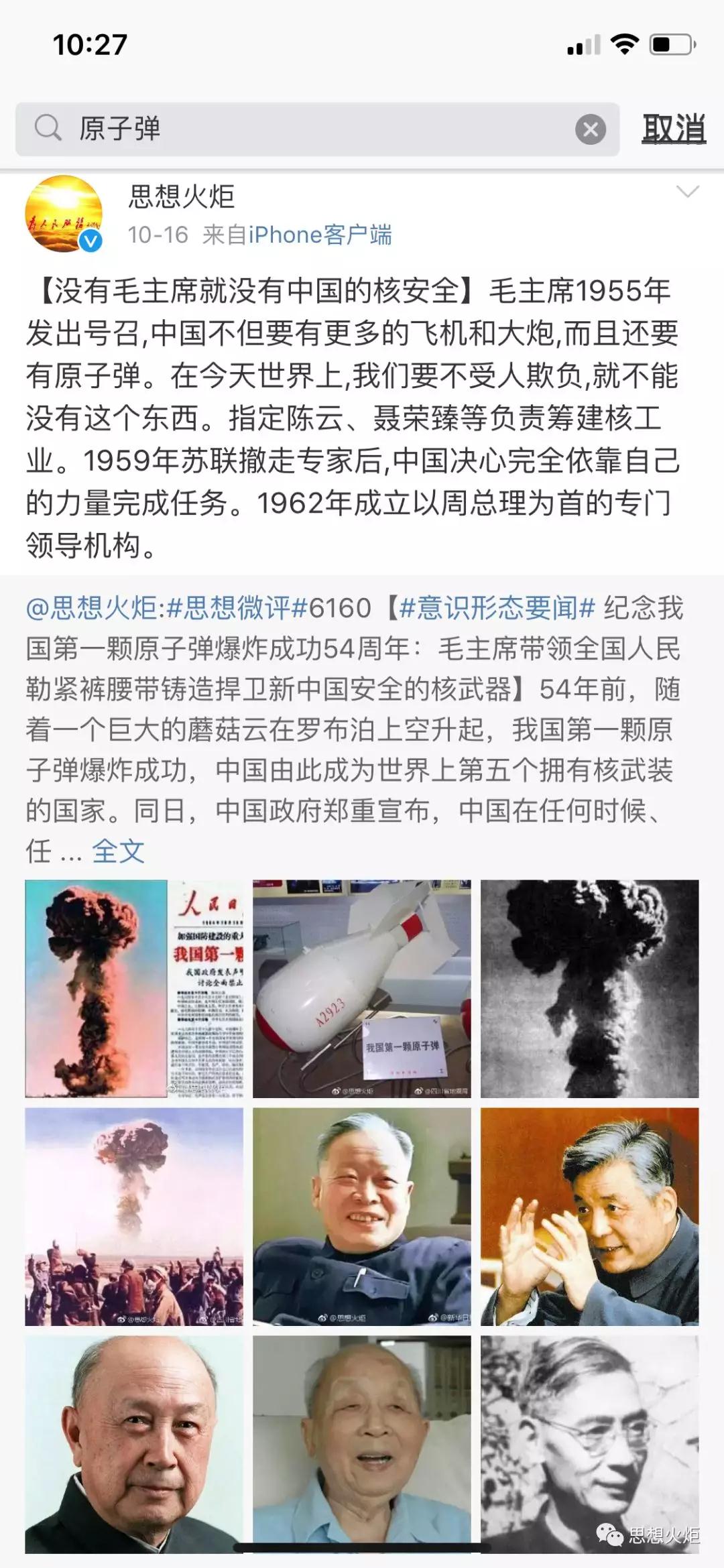Open the portrait of the smiling man in blue jacket
The width and height of the screenshot is (724, 1568).
(x=361, y=1216)
